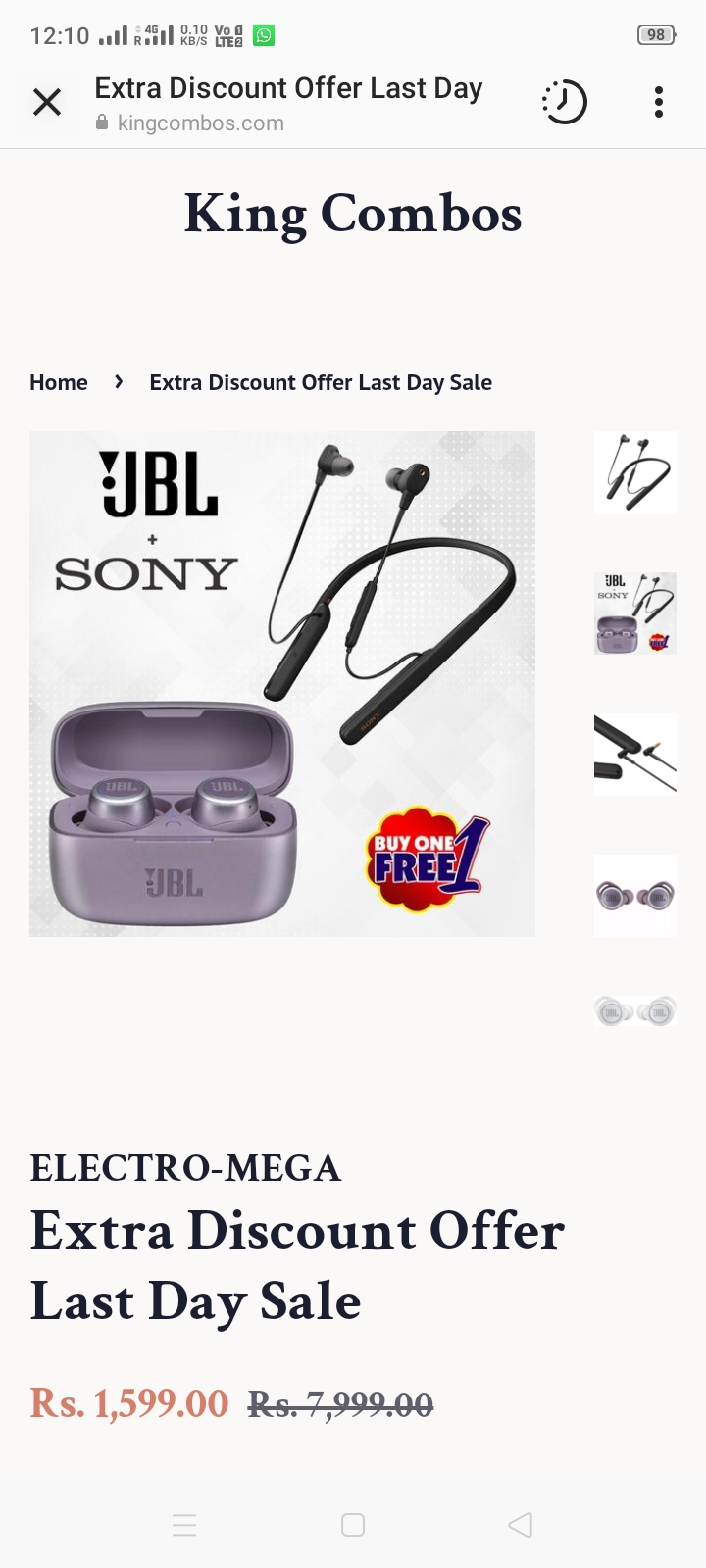The height and width of the screenshot is (1568, 706).
Task: Select the white earbuds thumbnail
Action: (634, 1011)
